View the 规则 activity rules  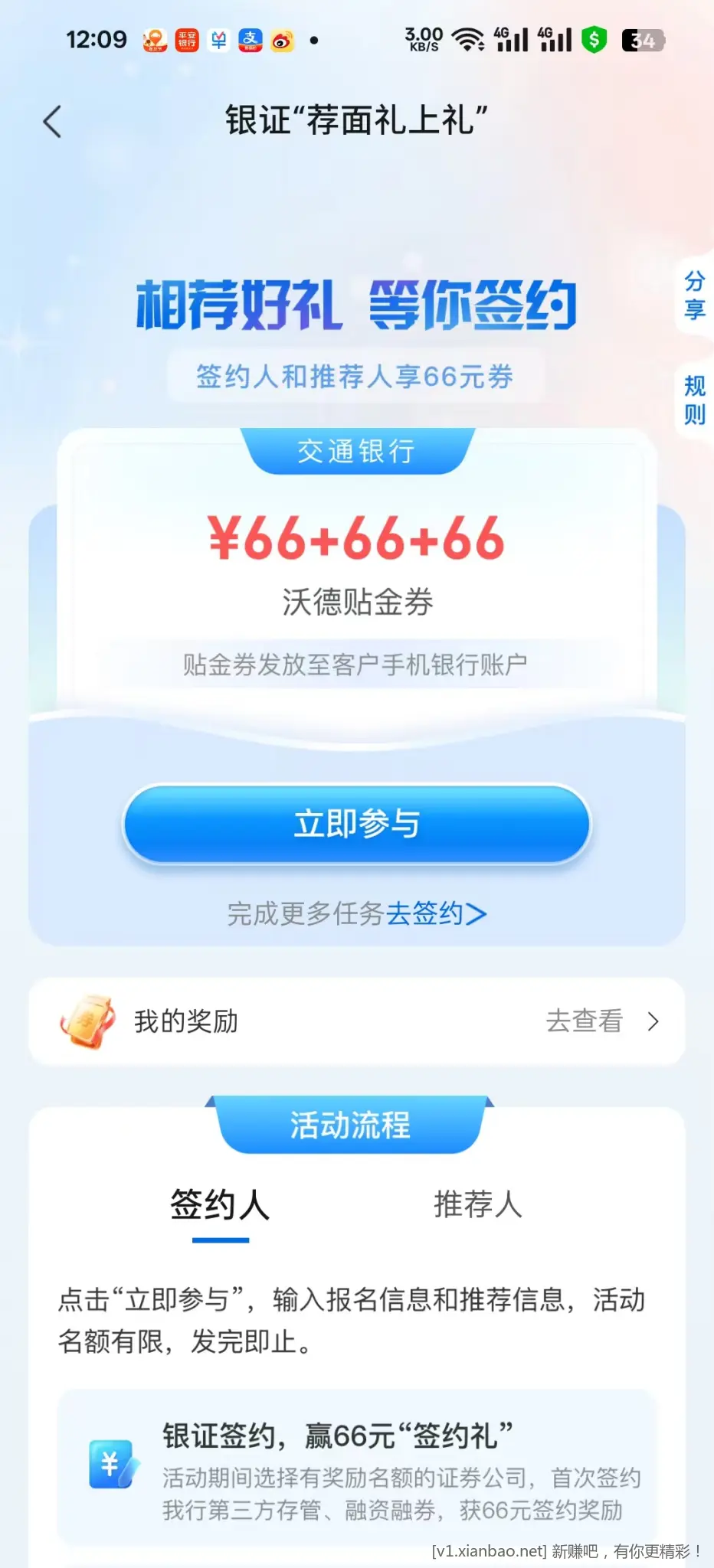tap(694, 400)
